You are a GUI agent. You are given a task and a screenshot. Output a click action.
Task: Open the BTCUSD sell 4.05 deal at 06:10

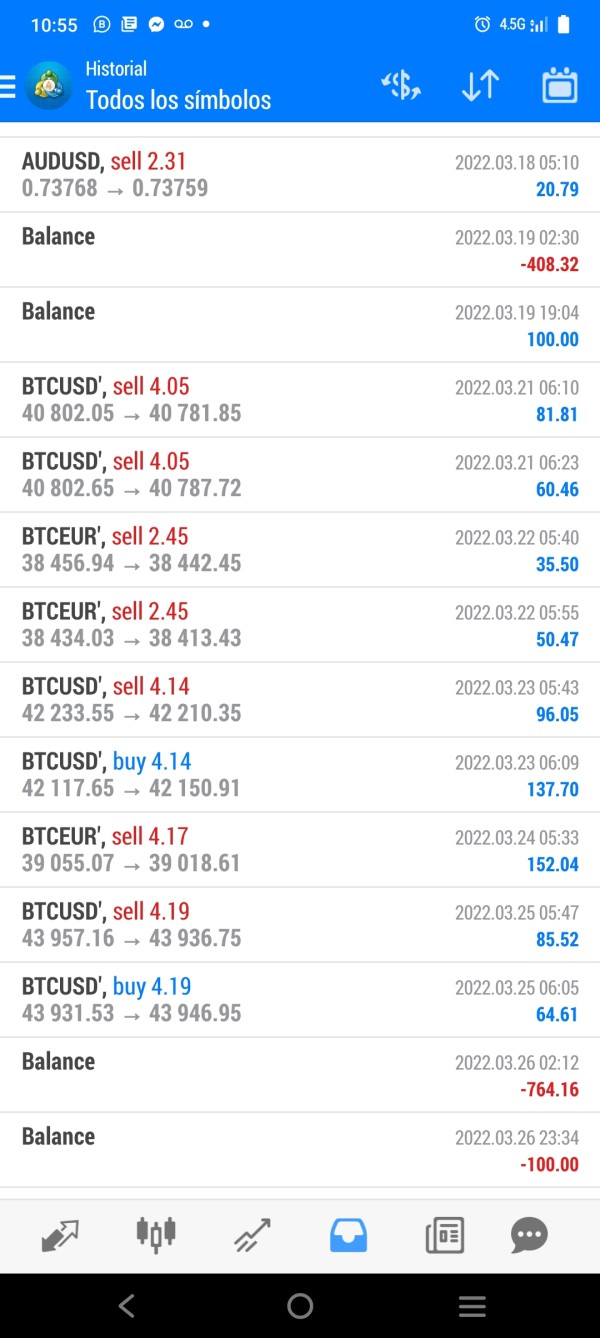point(300,400)
